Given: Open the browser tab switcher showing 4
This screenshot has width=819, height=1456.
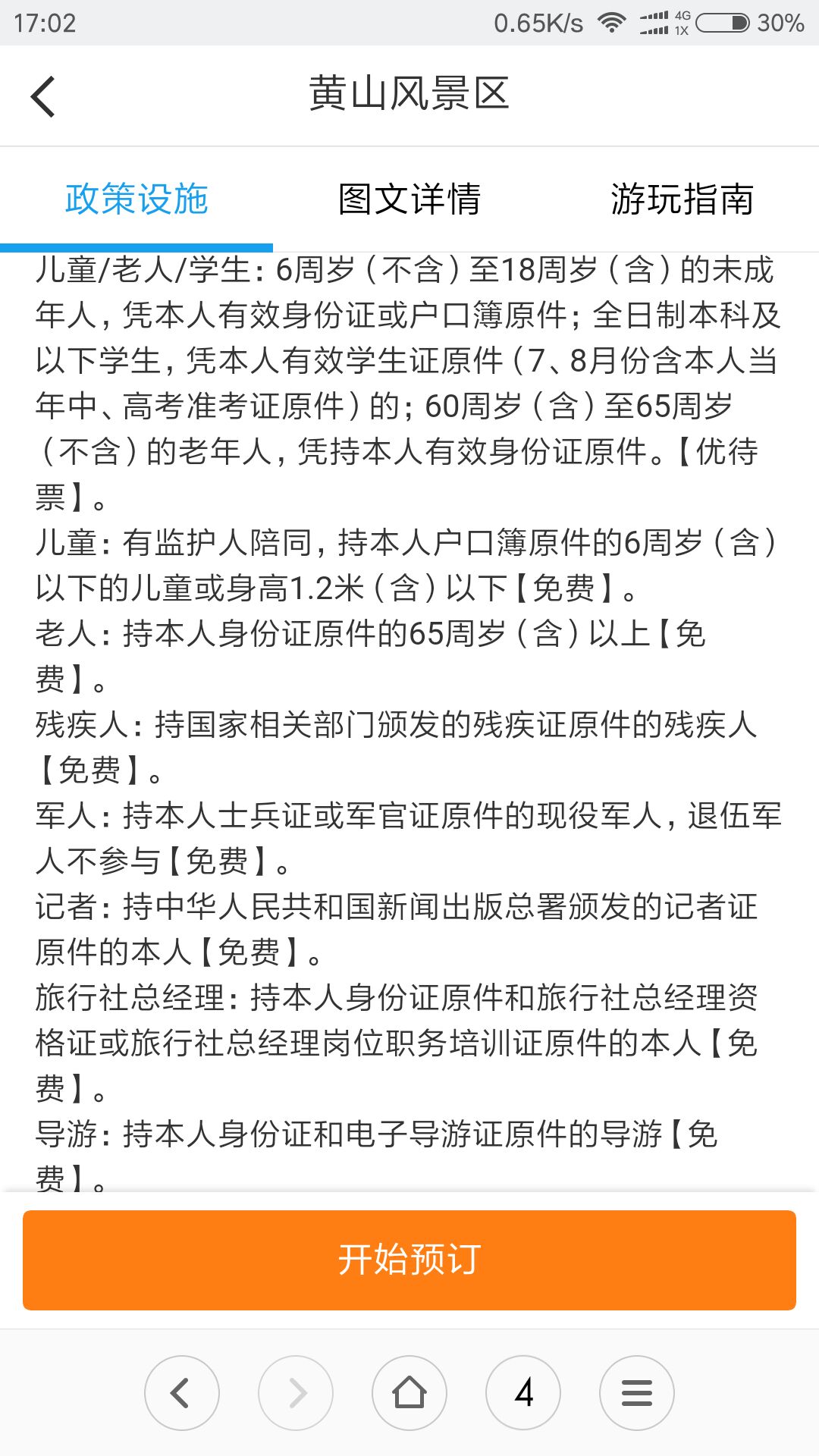Looking at the screenshot, I should click(x=523, y=1393).
